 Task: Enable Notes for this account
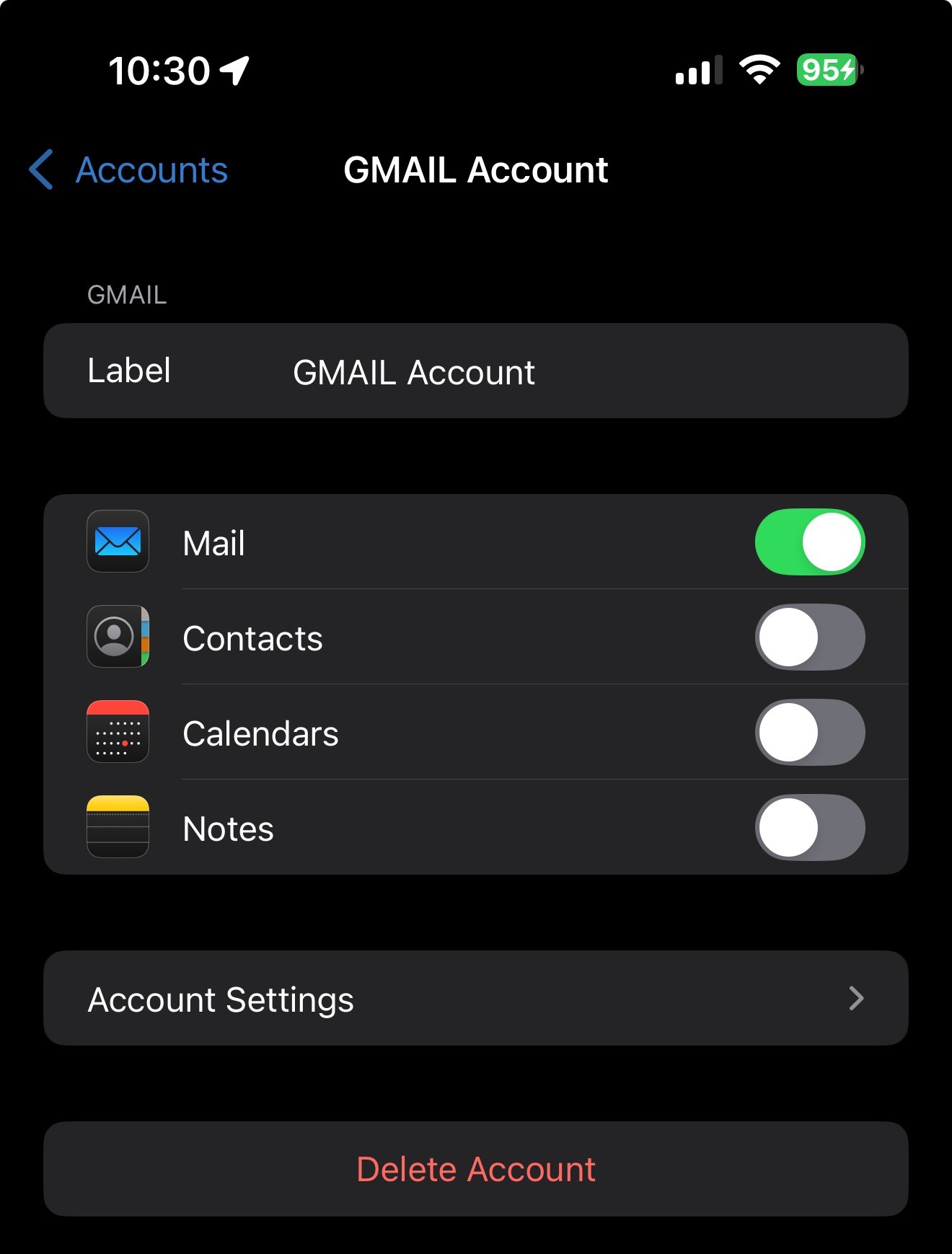[809, 828]
